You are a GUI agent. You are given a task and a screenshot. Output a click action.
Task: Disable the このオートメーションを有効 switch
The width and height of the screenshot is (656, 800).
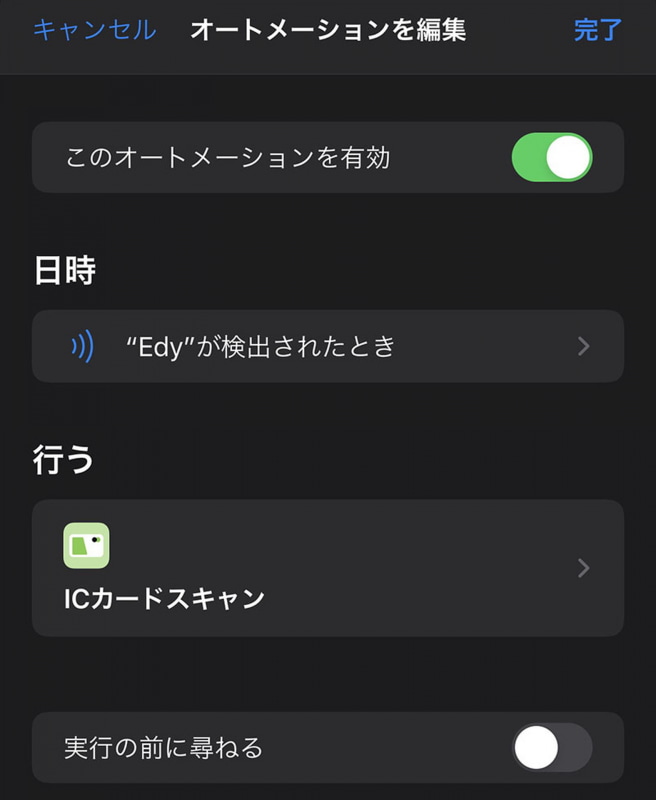point(552,158)
